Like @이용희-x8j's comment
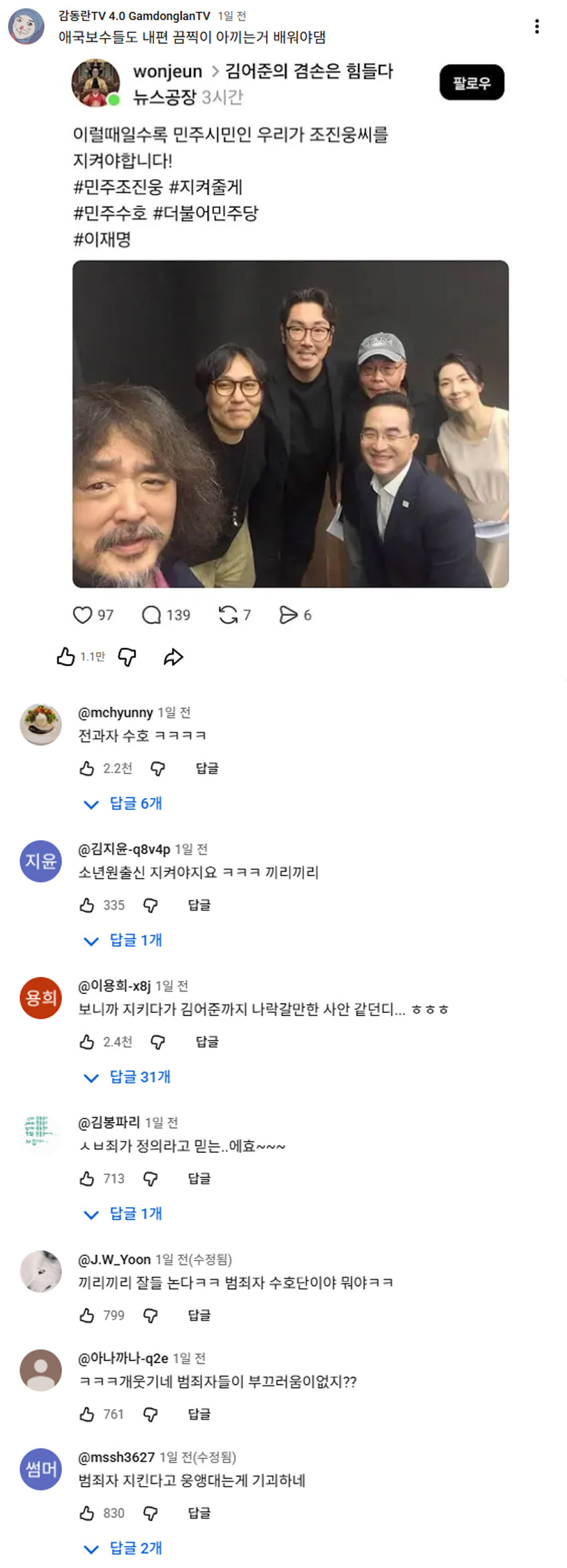 87,1042
